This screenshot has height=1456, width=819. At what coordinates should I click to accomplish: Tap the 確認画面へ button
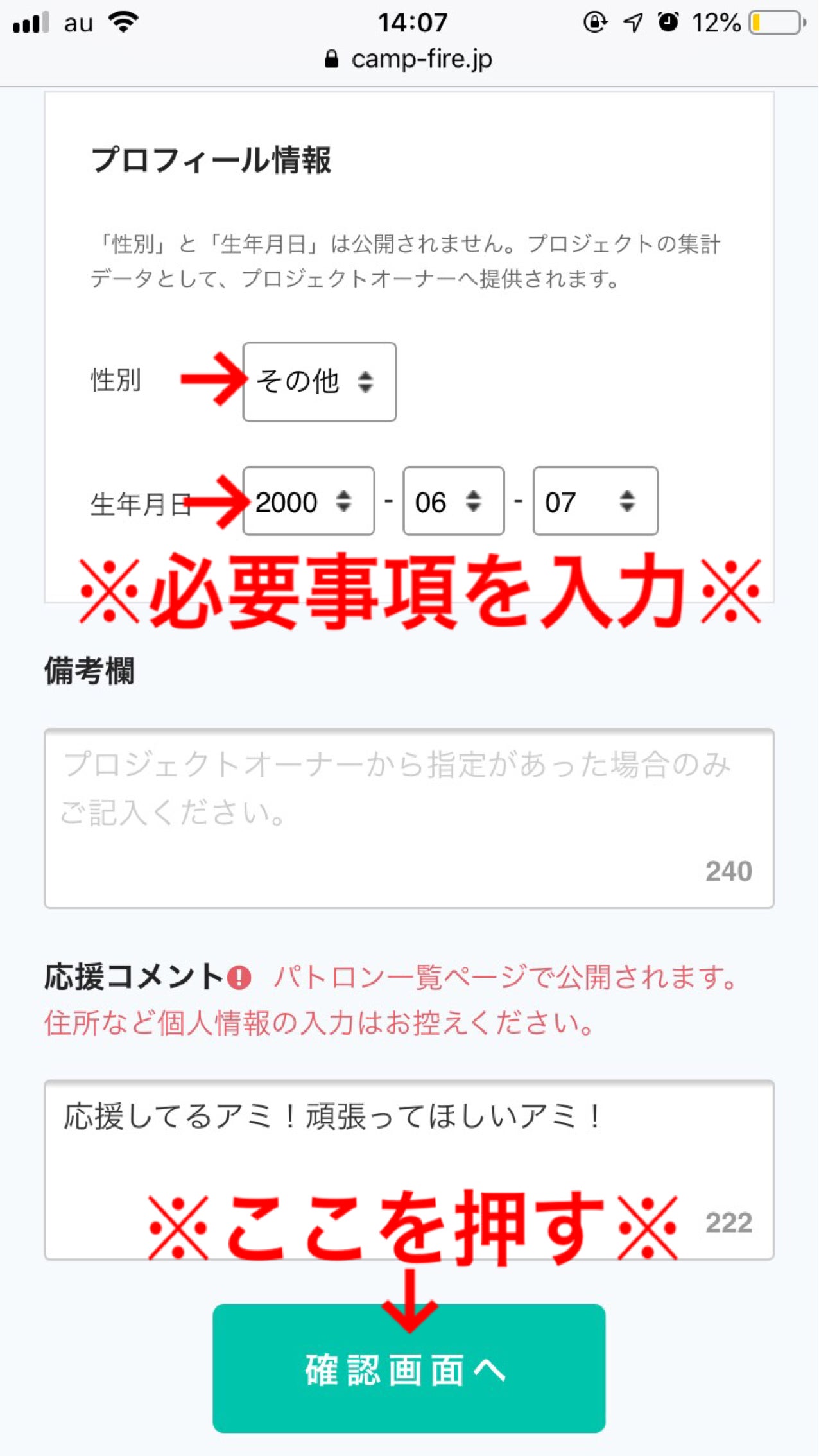(x=409, y=1369)
